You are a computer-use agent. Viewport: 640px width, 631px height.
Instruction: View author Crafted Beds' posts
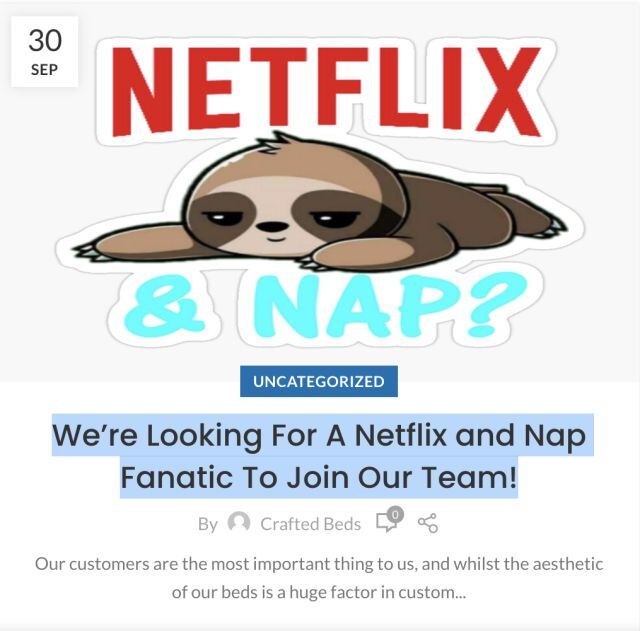(x=310, y=524)
